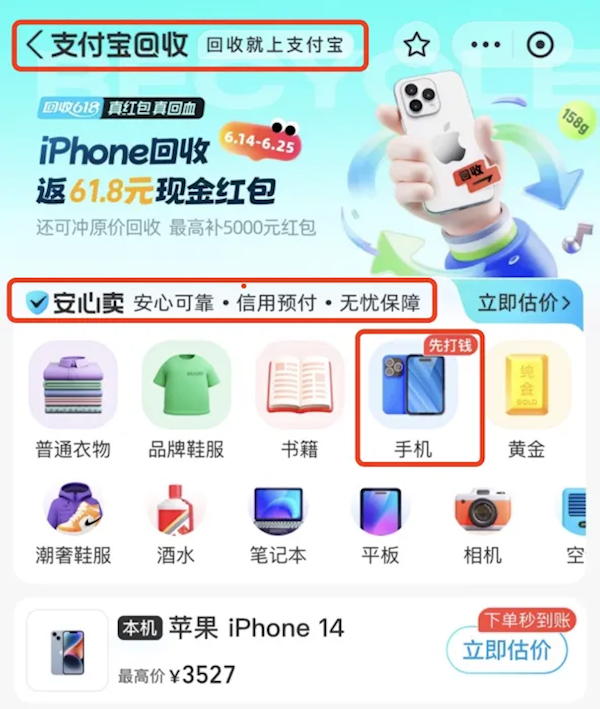
Task: Close the mini program via circle icon
Action: click(x=540, y=45)
